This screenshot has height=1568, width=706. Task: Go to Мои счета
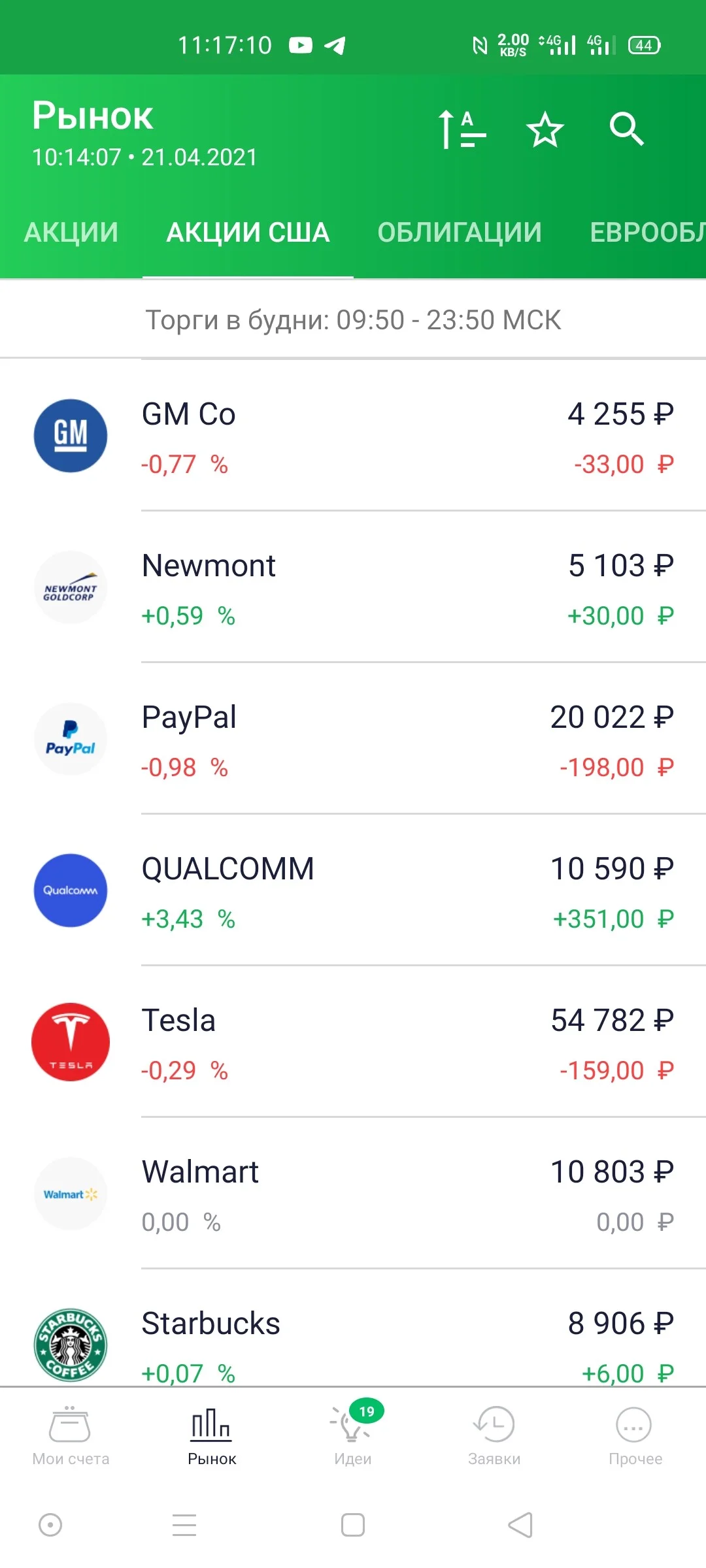pos(71,1436)
